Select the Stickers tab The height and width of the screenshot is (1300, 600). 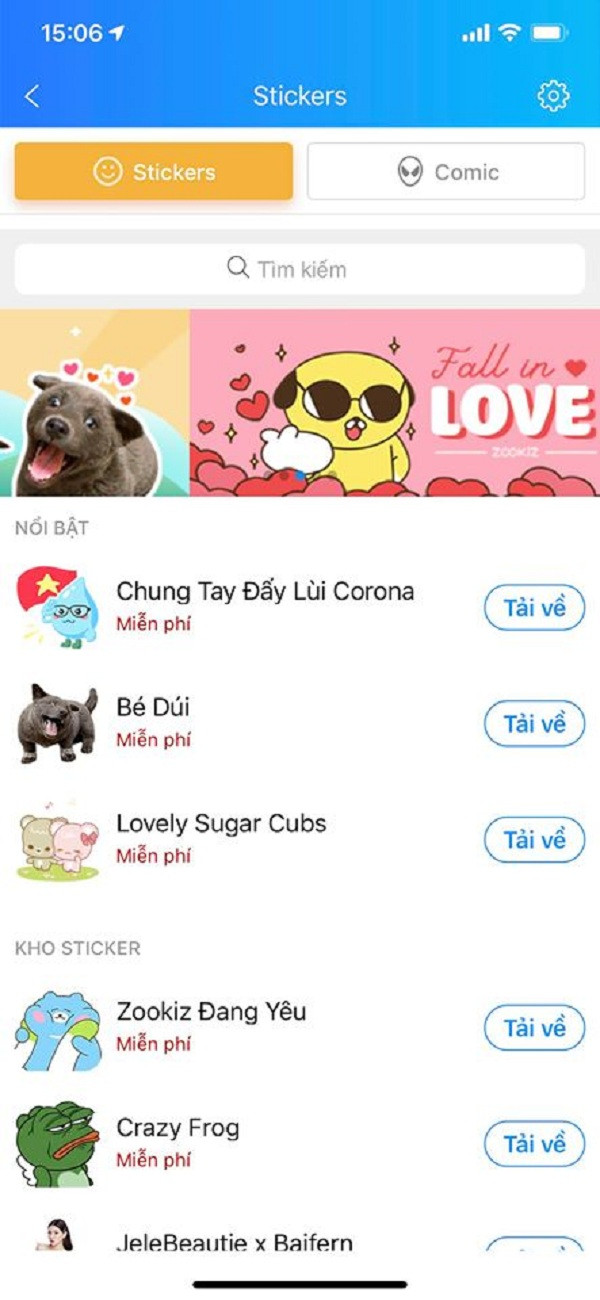pos(154,172)
